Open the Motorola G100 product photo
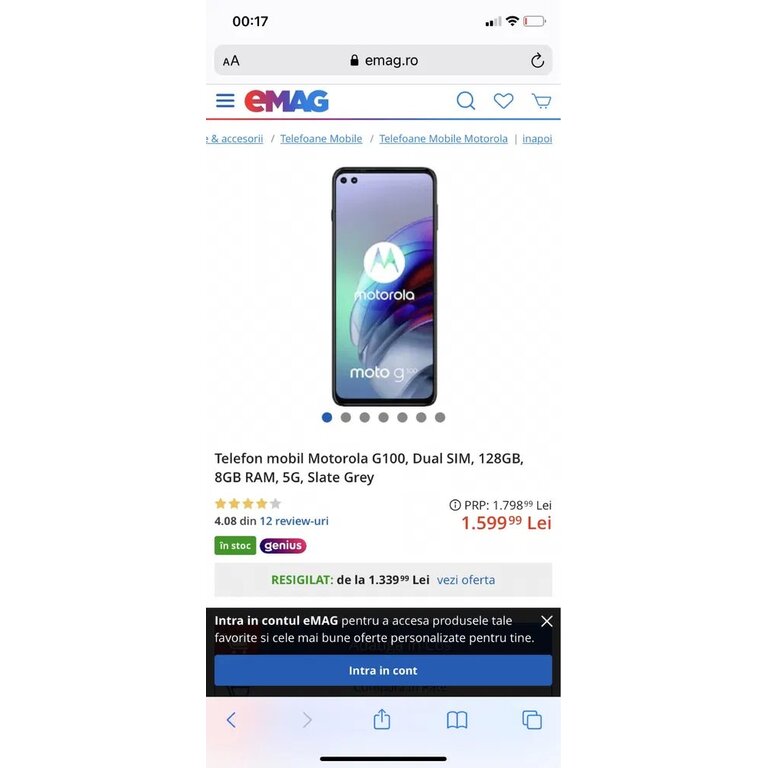Viewport: 768px width, 768px height. point(383,287)
